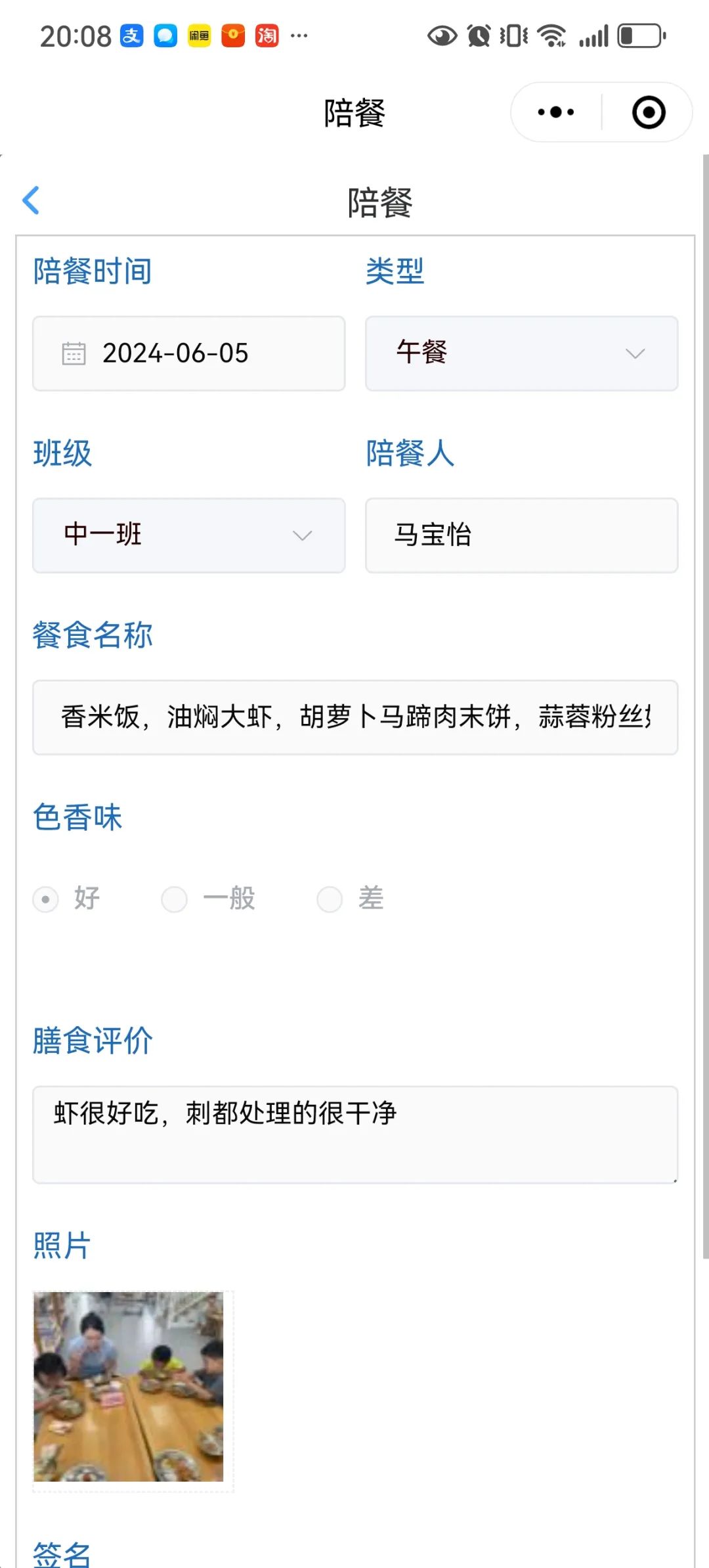Tap the 餐食名称 text field
709x1568 pixels.
click(355, 717)
